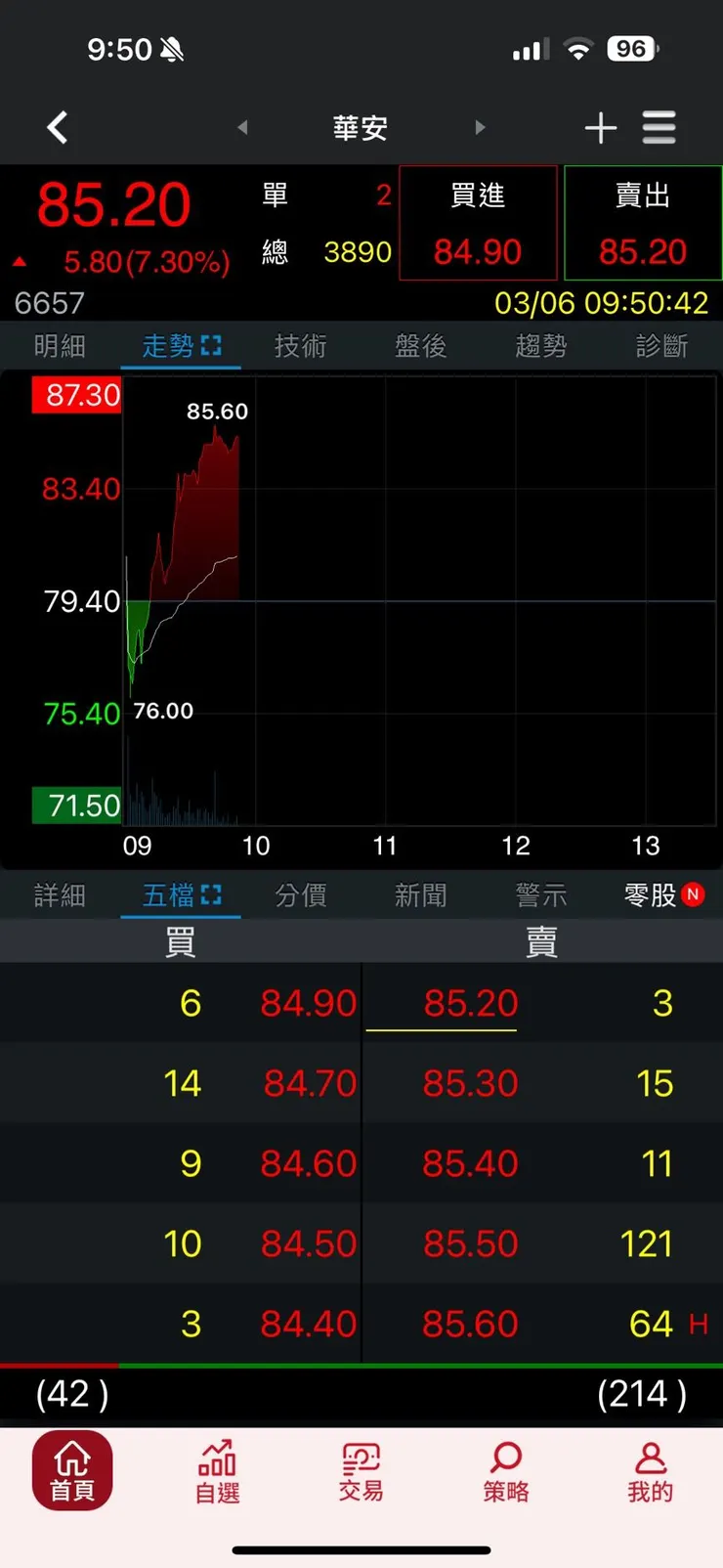This screenshot has width=723, height=1568.
Task: Switch to the 詳細 tab
Action: (60, 895)
